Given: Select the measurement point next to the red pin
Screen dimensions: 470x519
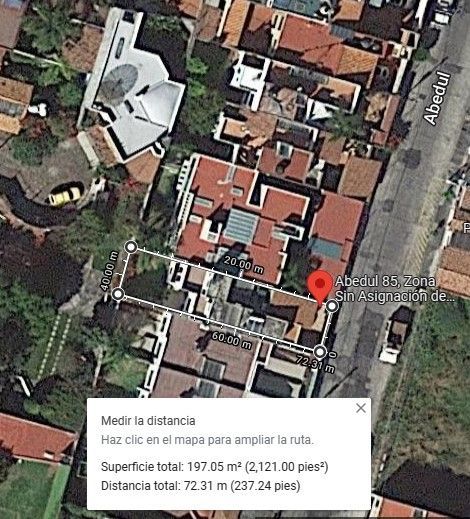Looking at the screenshot, I should [x=332, y=306].
